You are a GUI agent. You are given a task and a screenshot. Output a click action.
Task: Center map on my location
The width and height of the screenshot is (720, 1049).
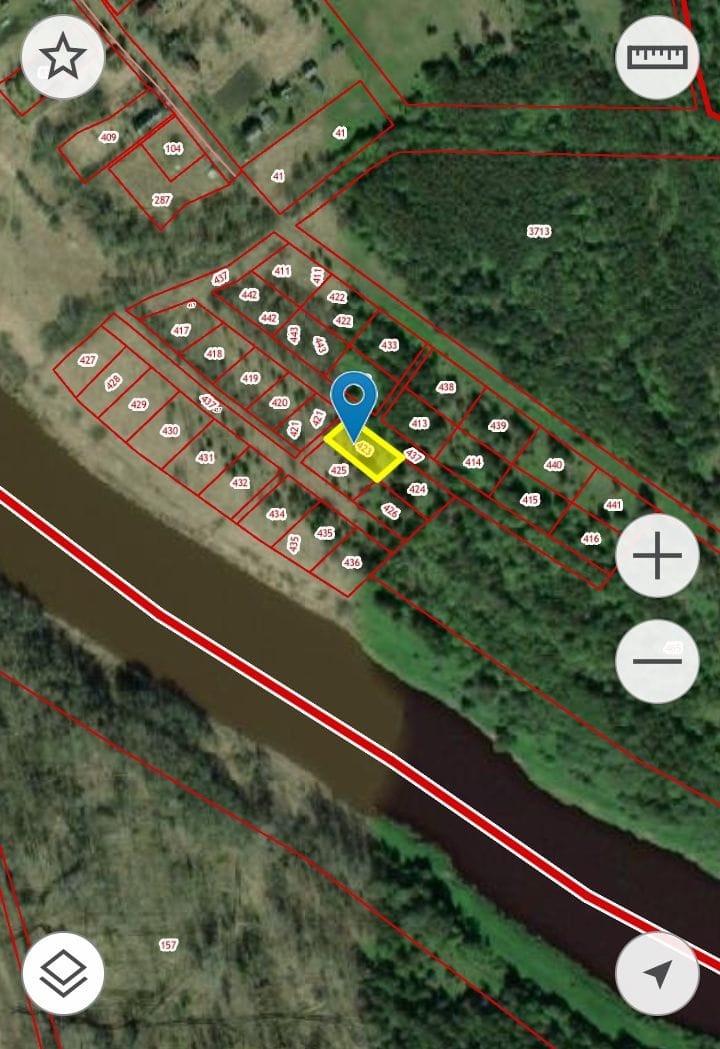[x=657, y=973]
